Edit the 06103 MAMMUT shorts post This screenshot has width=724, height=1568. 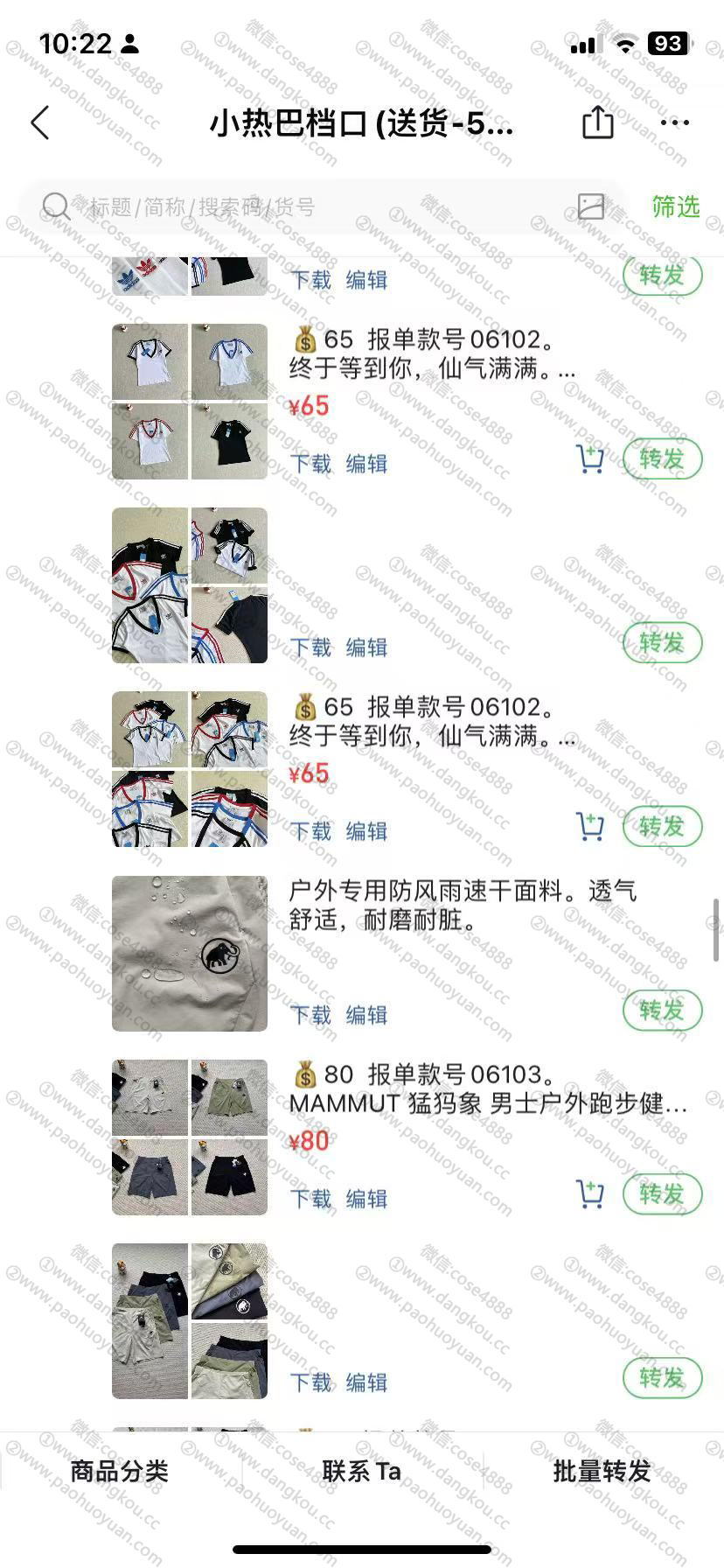(x=366, y=1198)
